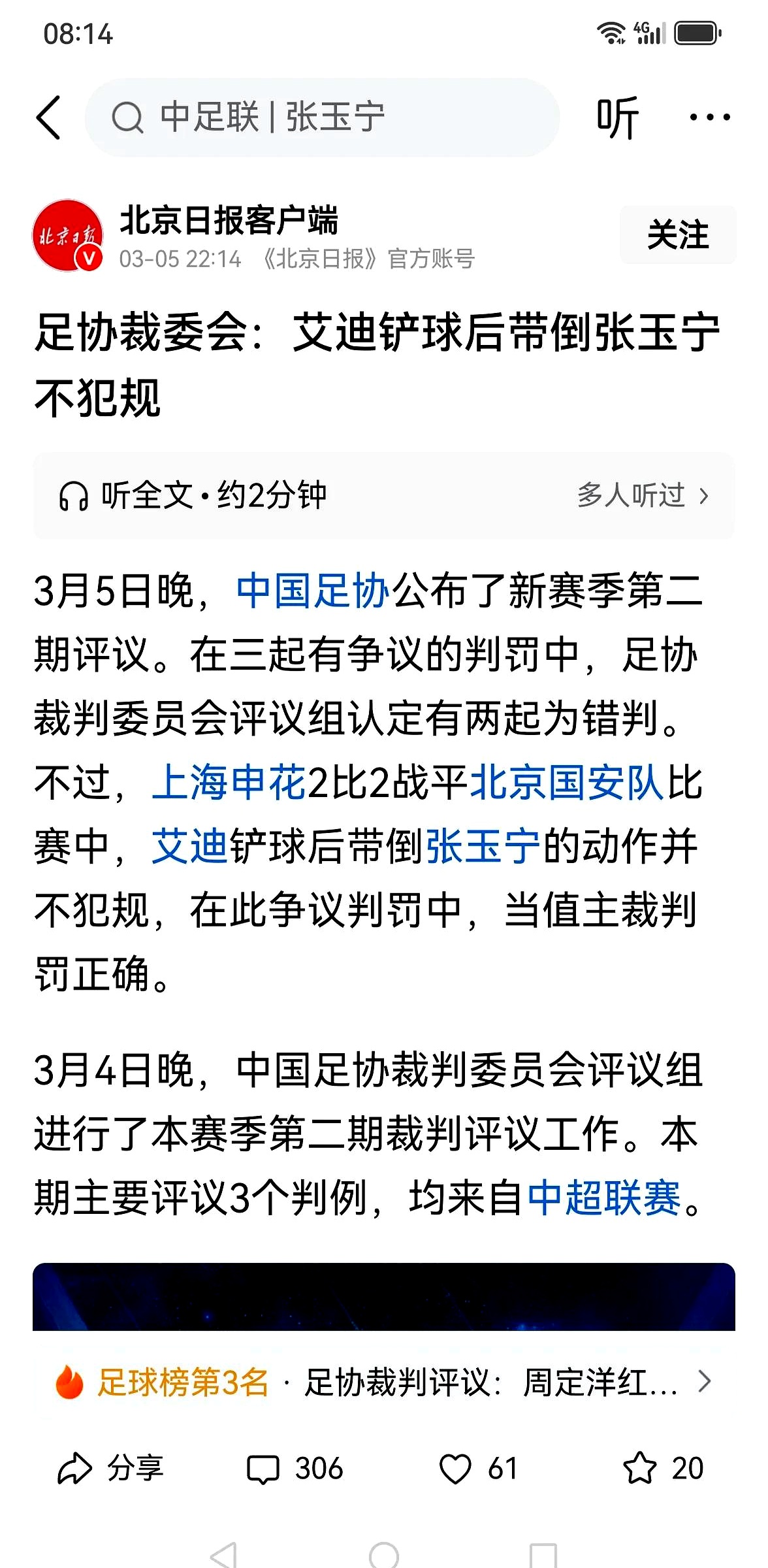Tap the 北京日报 publisher avatar
The height and width of the screenshot is (1568, 768).
(68, 235)
